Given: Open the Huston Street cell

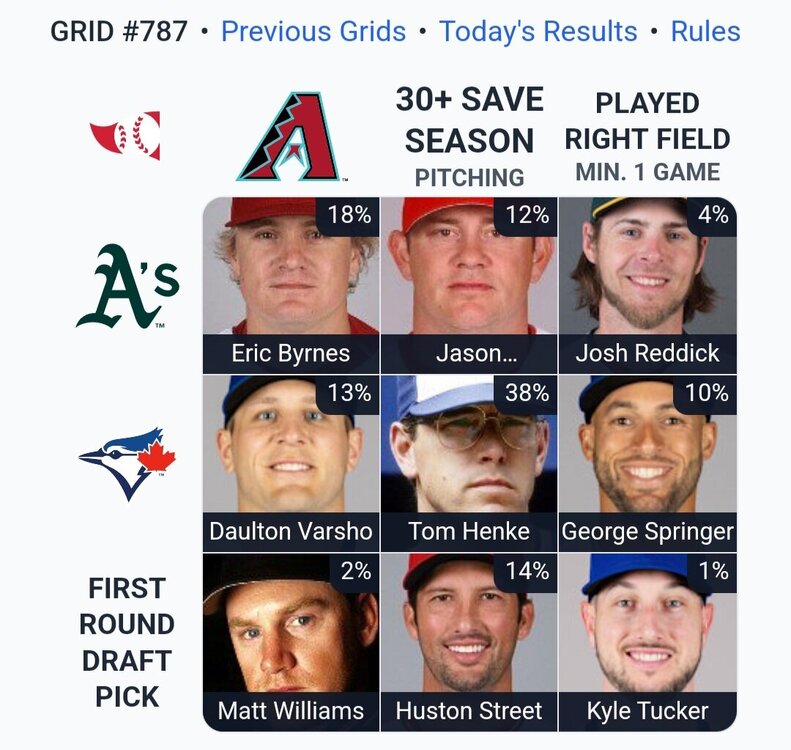Looking at the screenshot, I should pos(469,641).
